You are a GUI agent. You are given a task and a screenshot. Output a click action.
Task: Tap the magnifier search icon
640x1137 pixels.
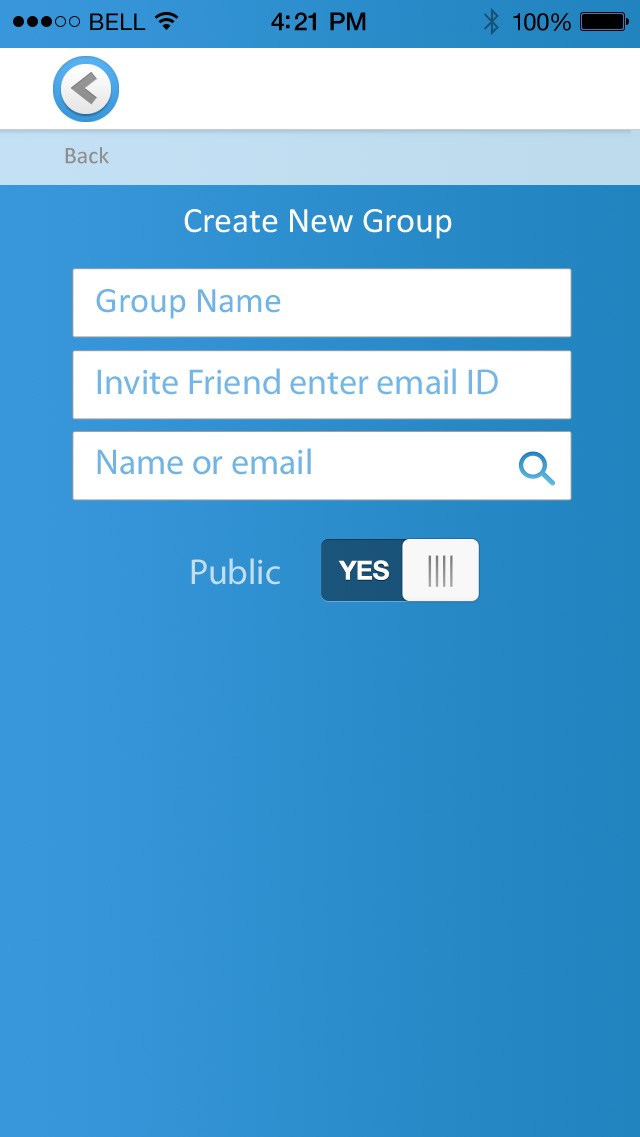tap(537, 467)
